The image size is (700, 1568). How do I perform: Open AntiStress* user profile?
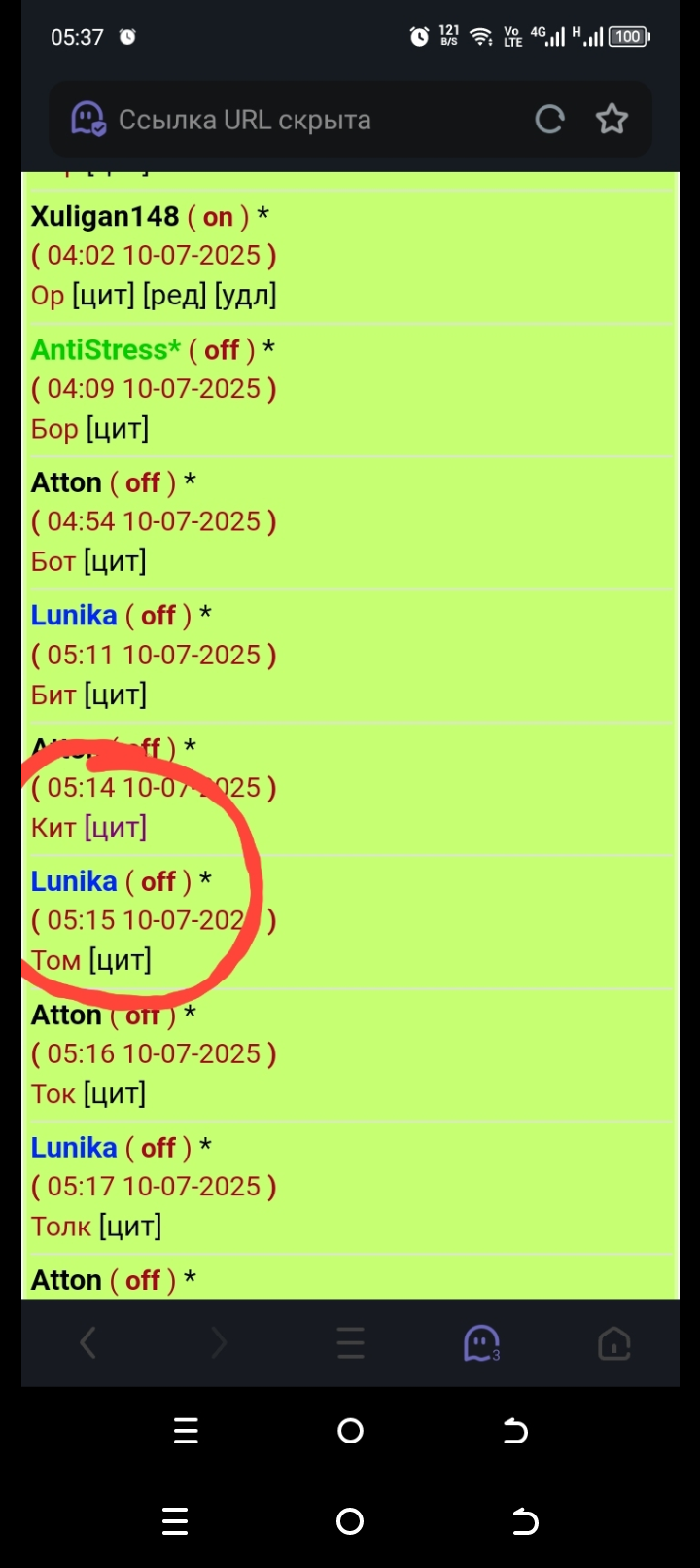pyautogui.click(x=106, y=349)
